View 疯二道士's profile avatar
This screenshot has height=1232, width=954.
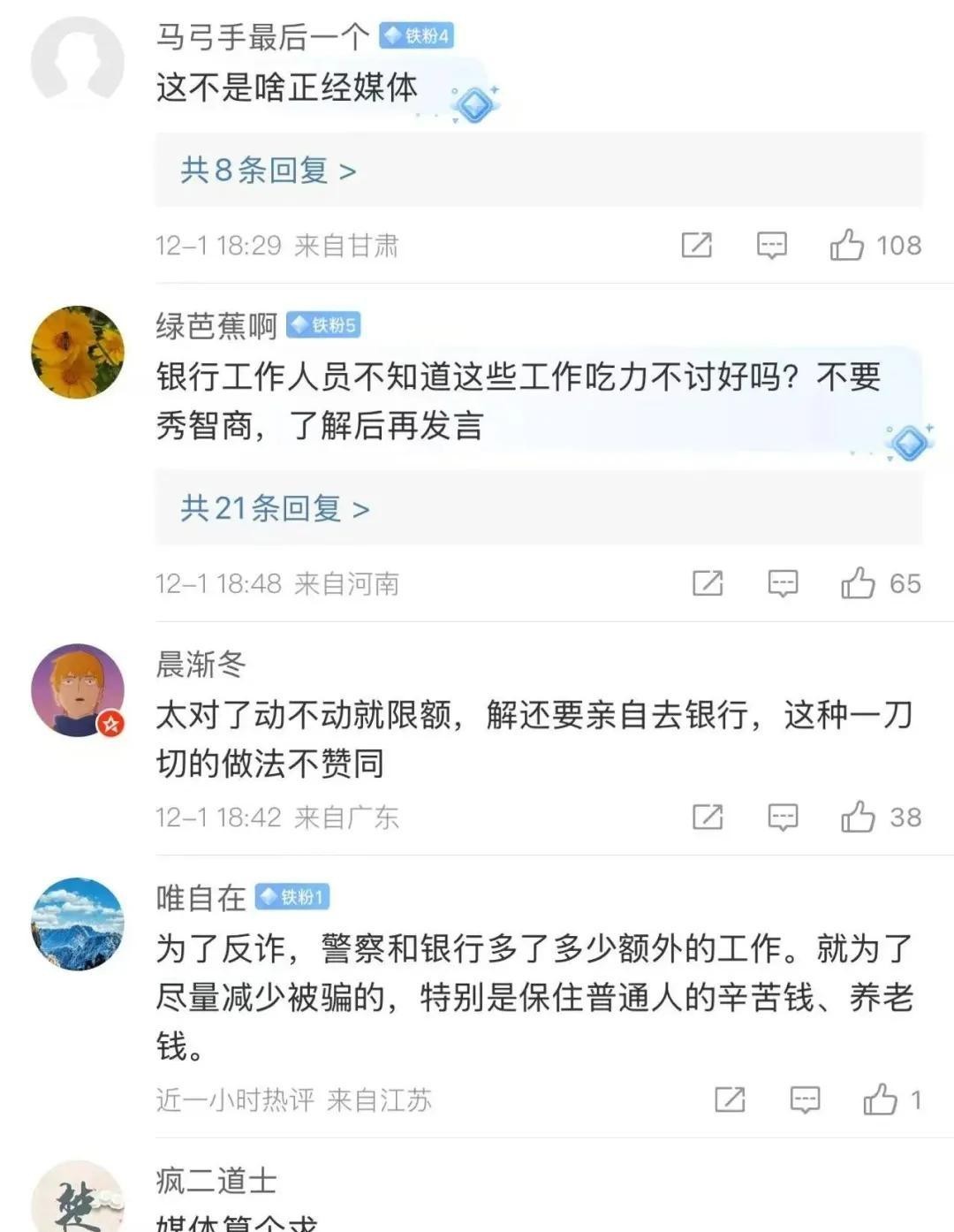(78, 1198)
